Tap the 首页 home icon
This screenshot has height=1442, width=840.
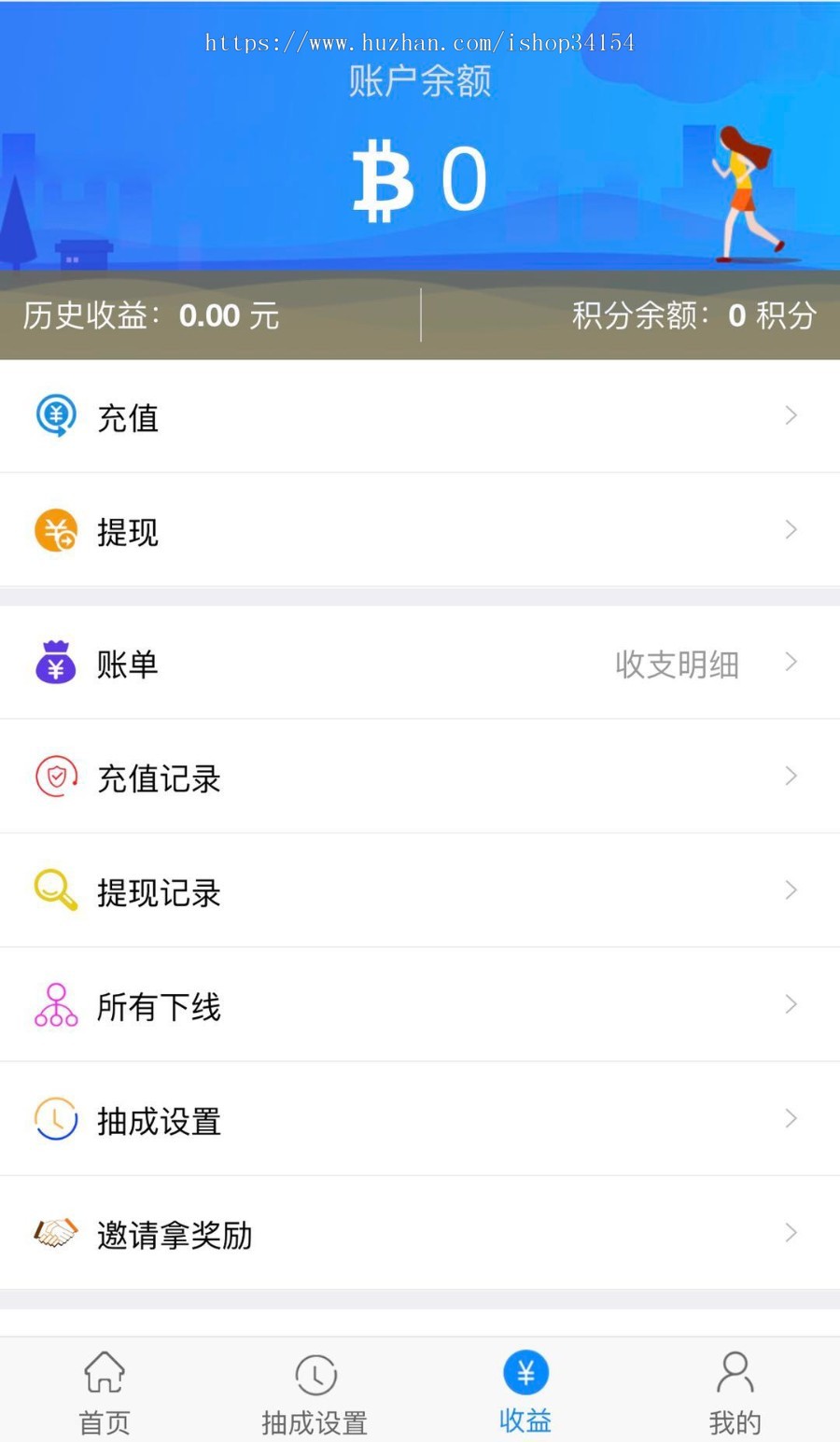tap(105, 1372)
